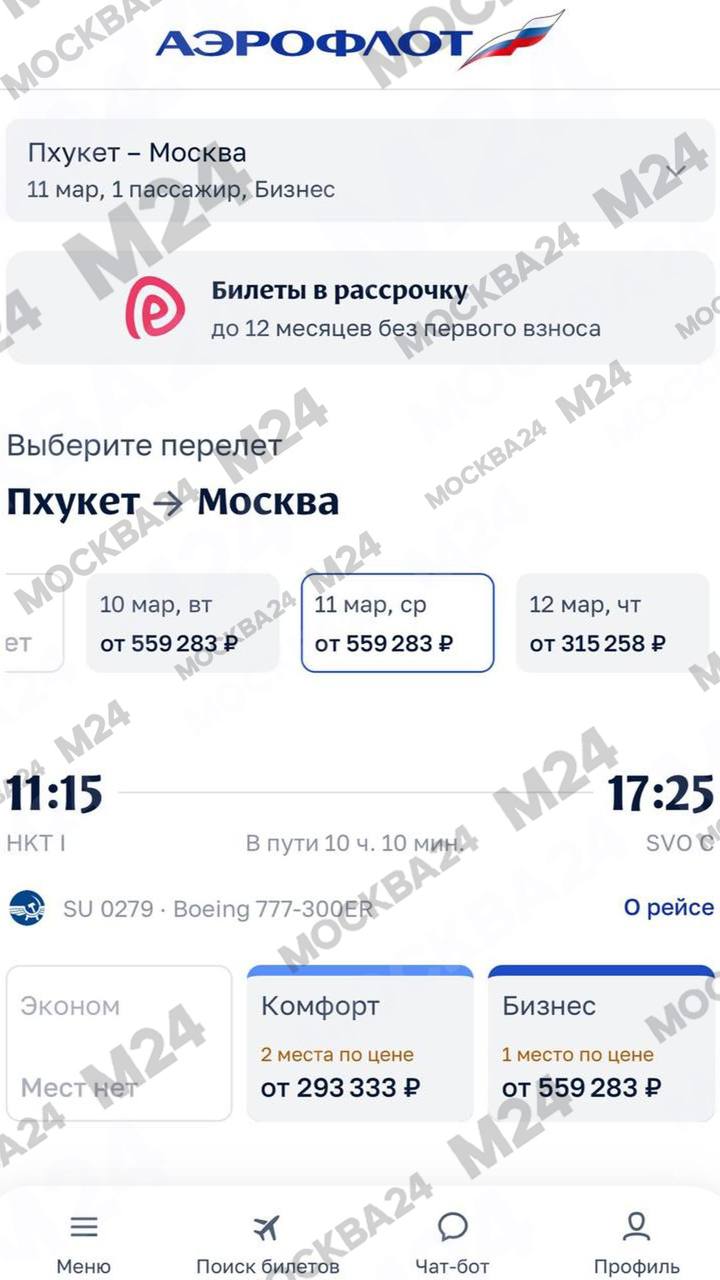This screenshot has height=1280, width=720.
Task: Choose the Бизнес fare from 559 283 ₽
Action: 600,1045
